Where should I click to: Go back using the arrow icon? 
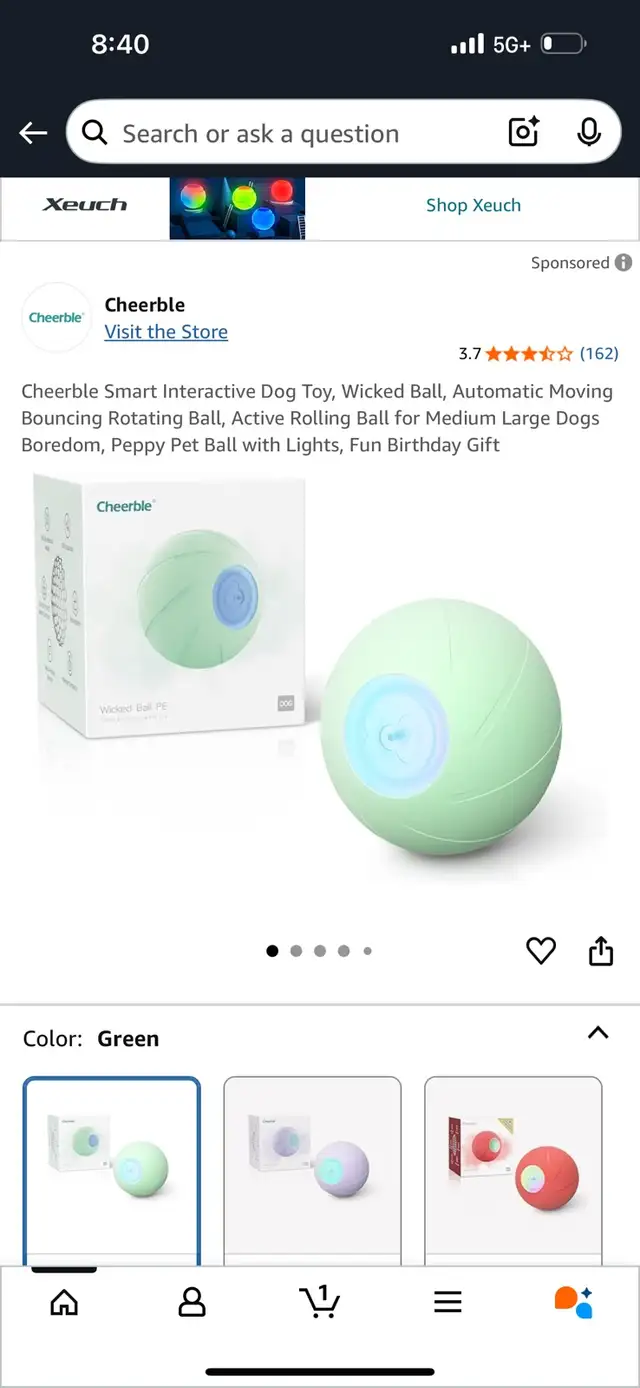[x=33, y=133]
